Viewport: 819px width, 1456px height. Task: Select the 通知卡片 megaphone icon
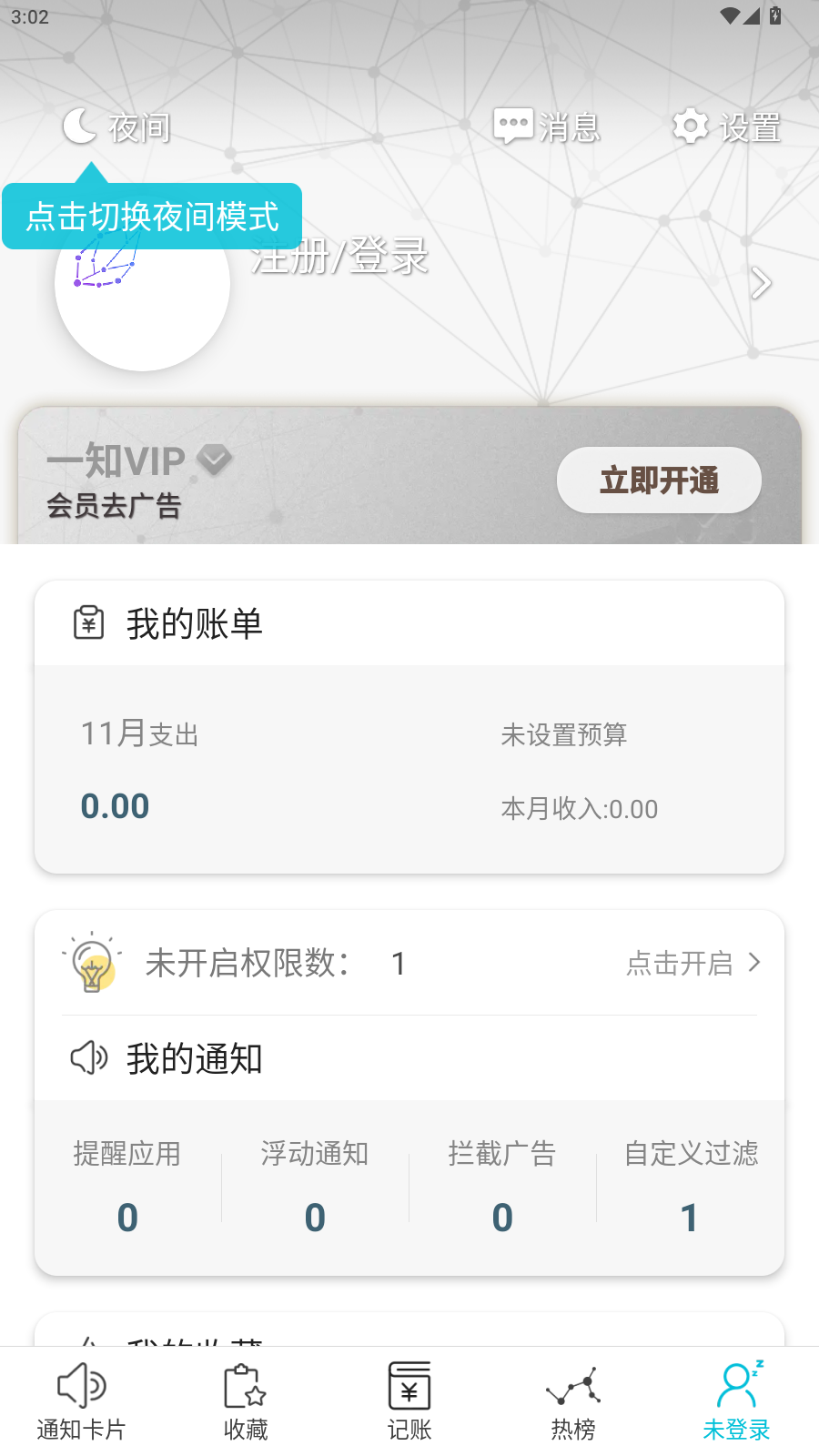point(81,1387)
